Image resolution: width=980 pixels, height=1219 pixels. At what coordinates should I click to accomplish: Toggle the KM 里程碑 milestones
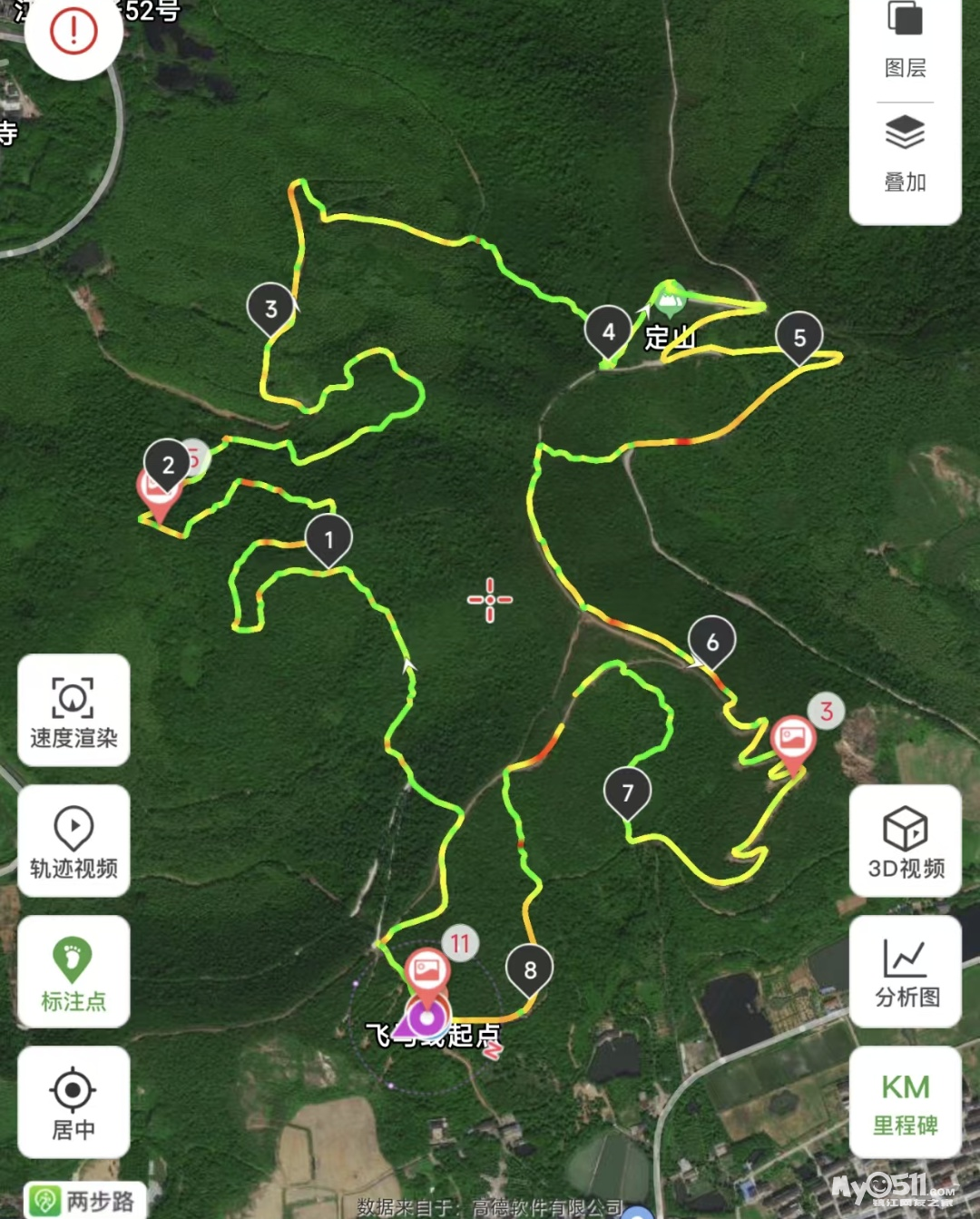pos(905,1102)
